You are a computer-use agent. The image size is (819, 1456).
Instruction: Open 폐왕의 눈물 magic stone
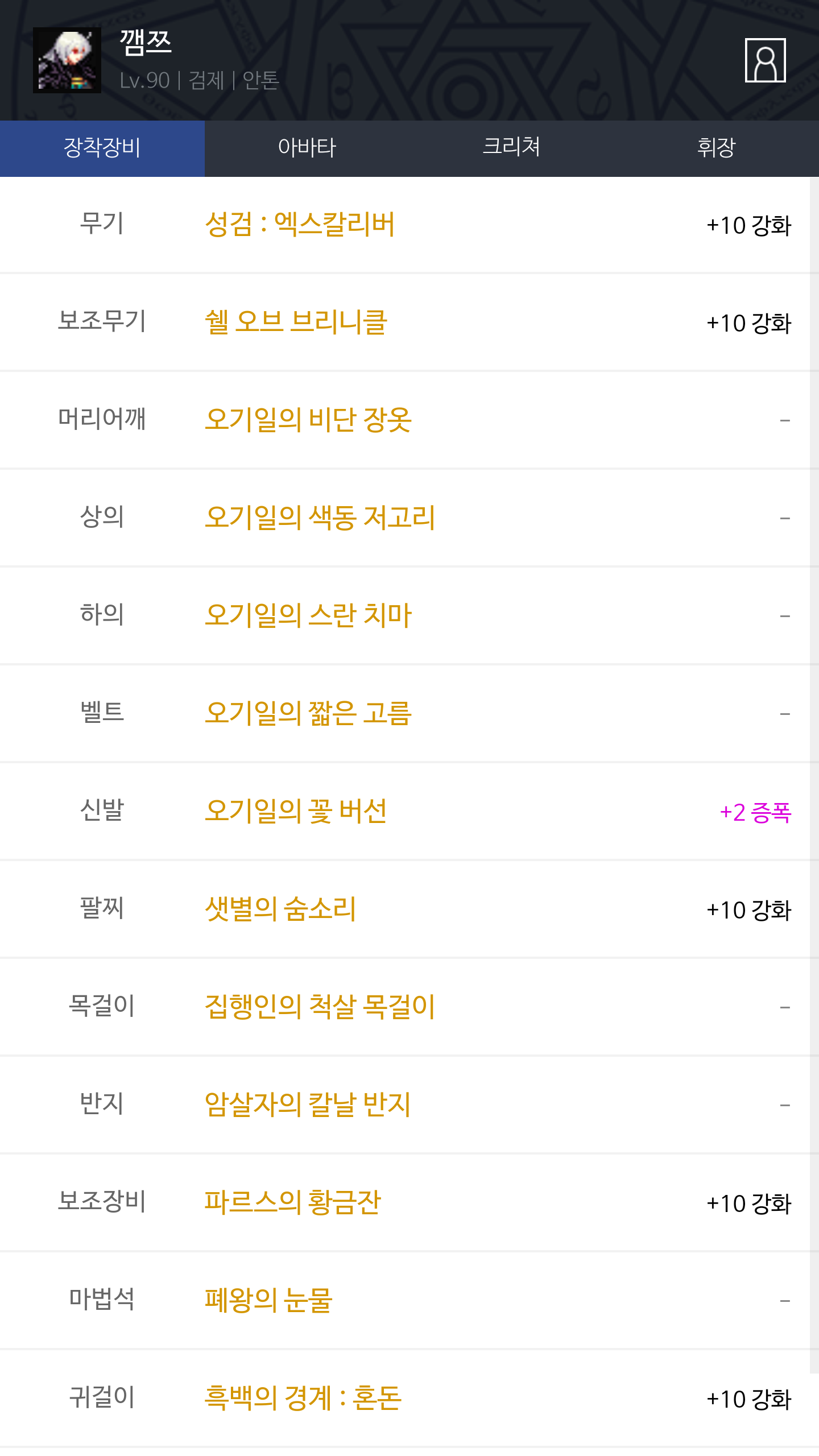pos(268,1300)
